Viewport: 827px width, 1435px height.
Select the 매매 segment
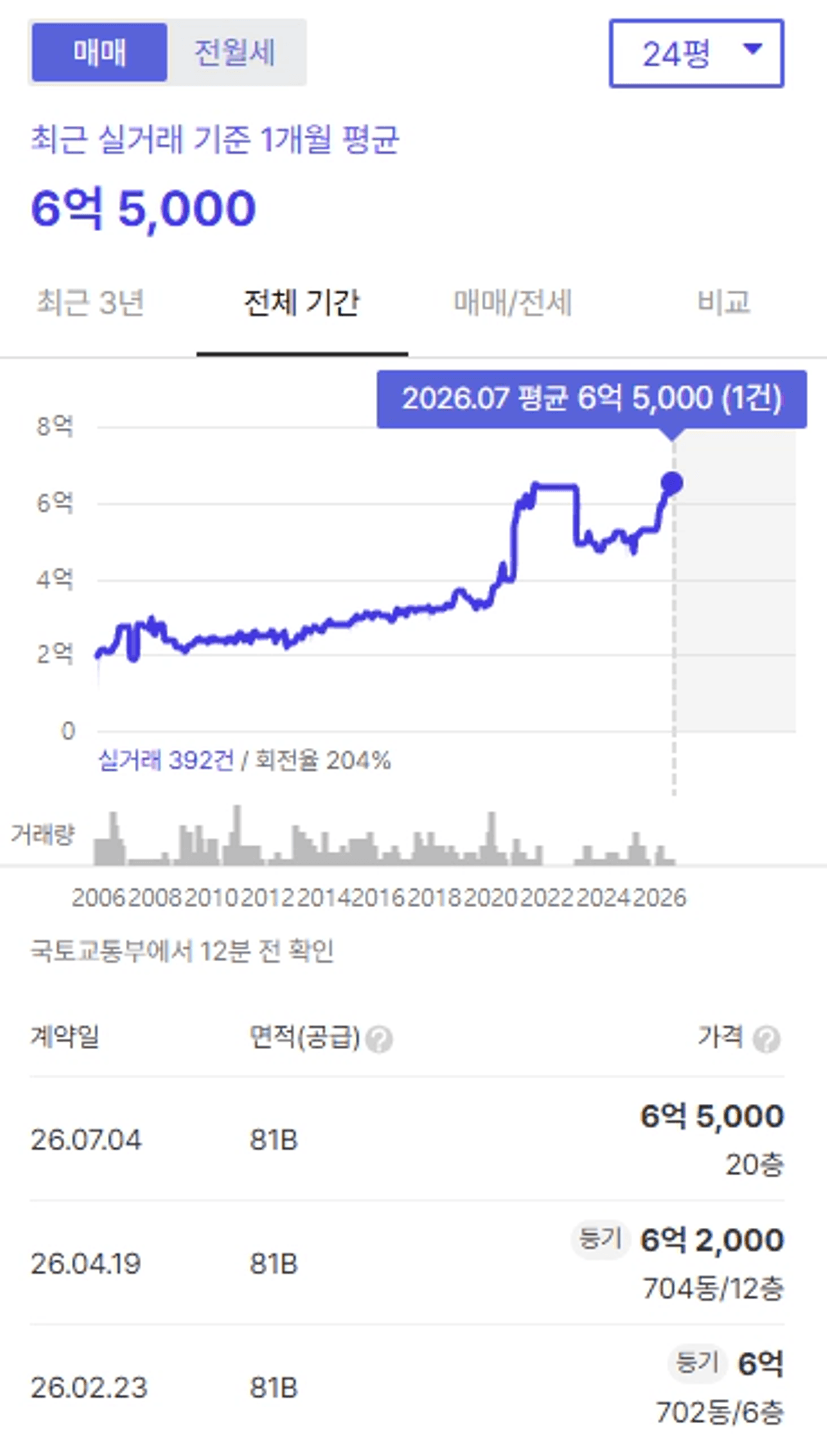point(99,52)
